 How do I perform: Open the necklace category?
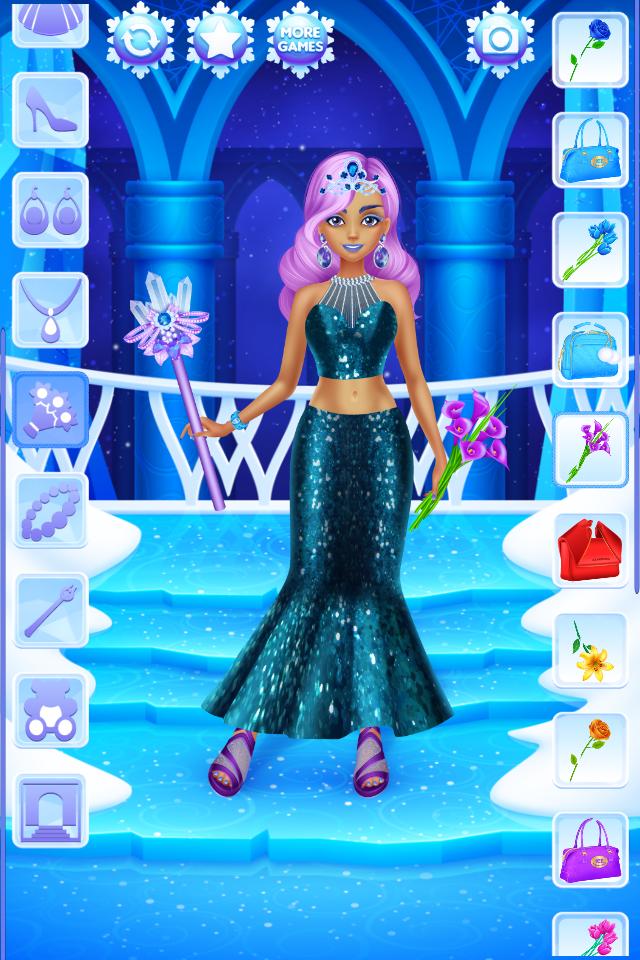tap(50, 310)
